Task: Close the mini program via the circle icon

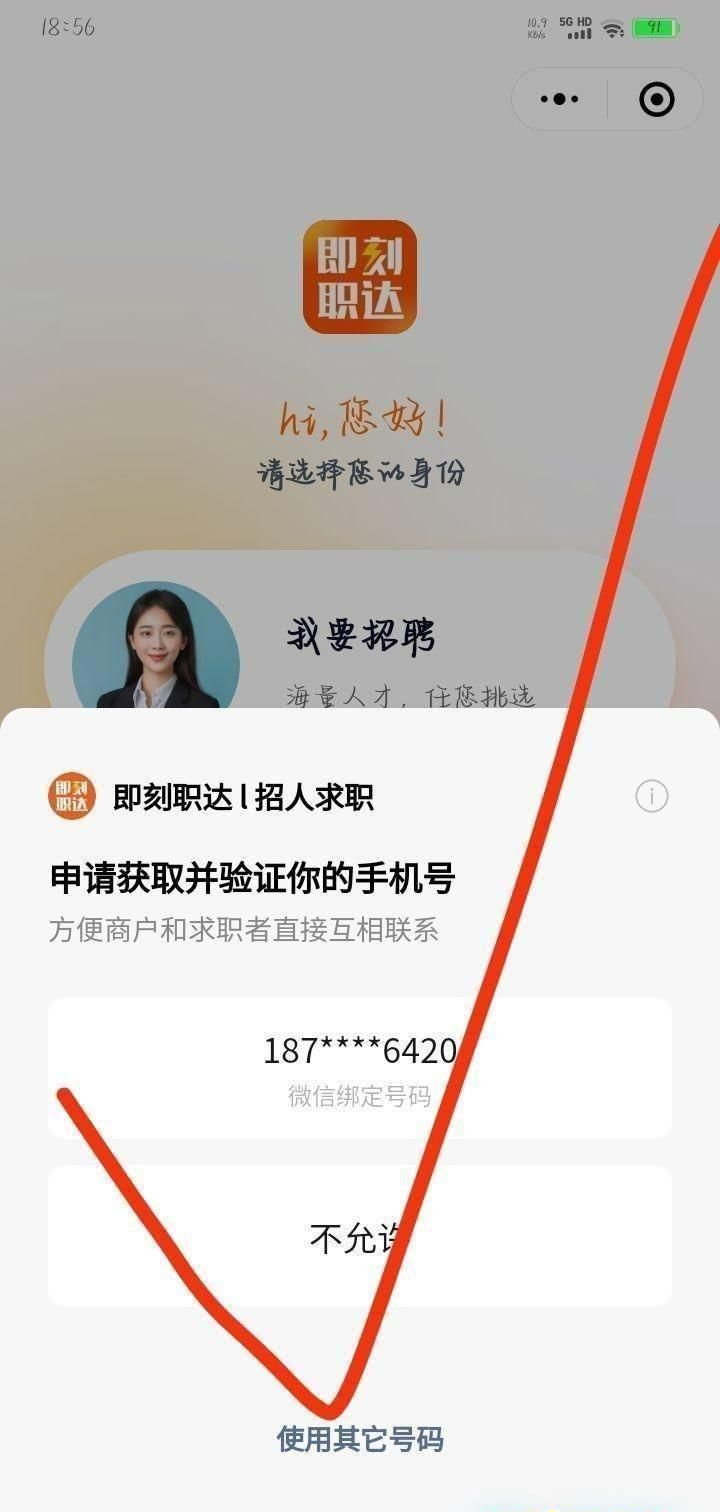Action: pos(656,99)
